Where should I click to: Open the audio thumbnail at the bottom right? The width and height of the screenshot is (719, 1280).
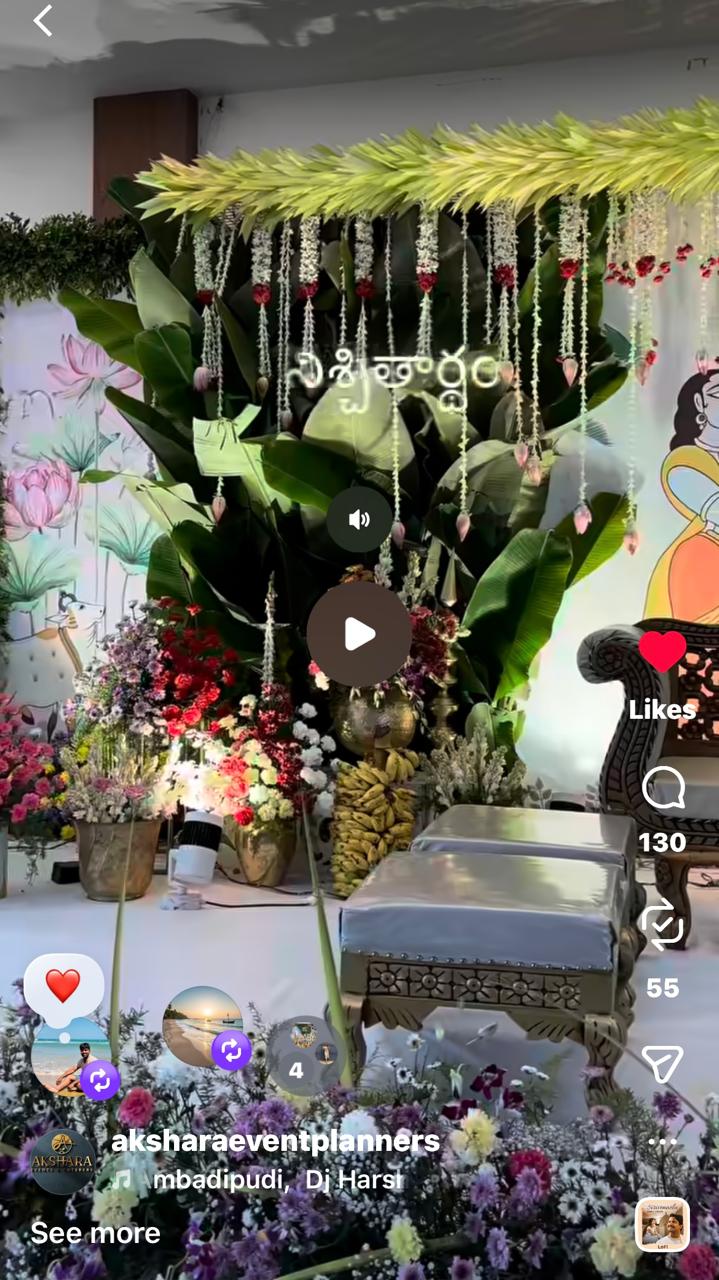(662, 1225)
